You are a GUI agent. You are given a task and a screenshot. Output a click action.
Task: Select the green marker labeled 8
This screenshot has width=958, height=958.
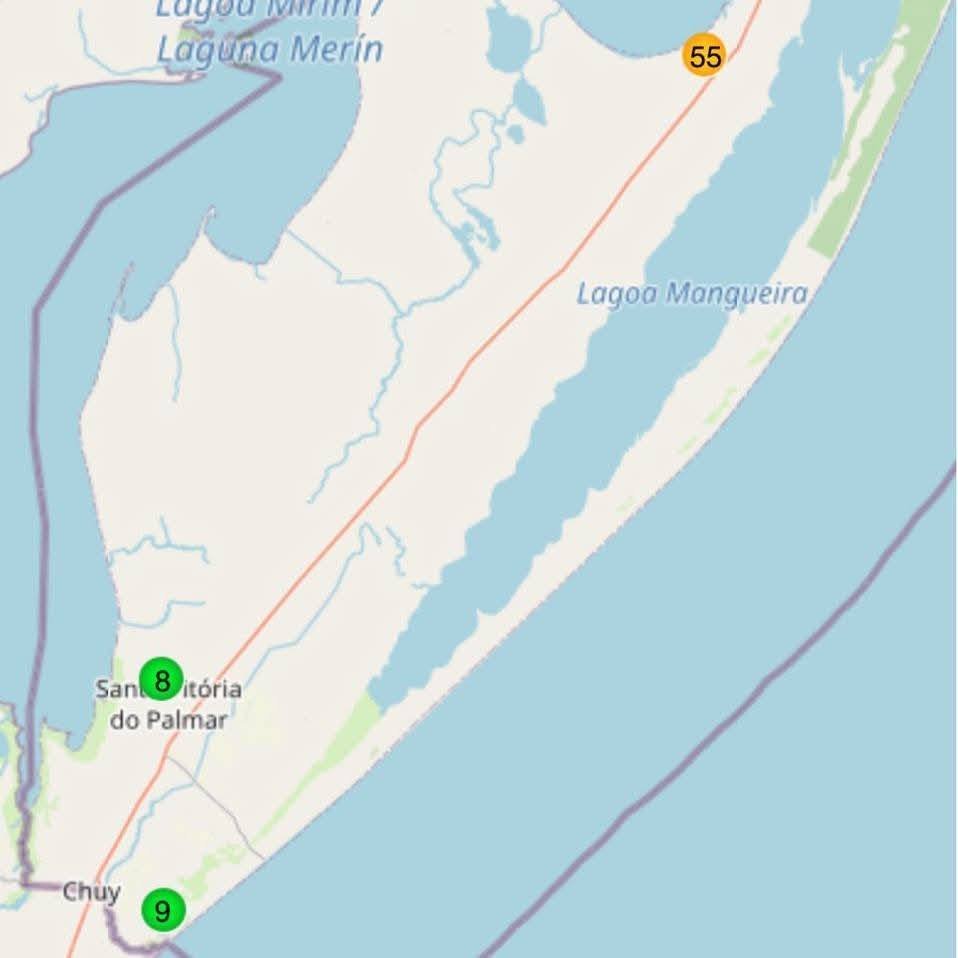pyautogui.click(x=161, y=680)
